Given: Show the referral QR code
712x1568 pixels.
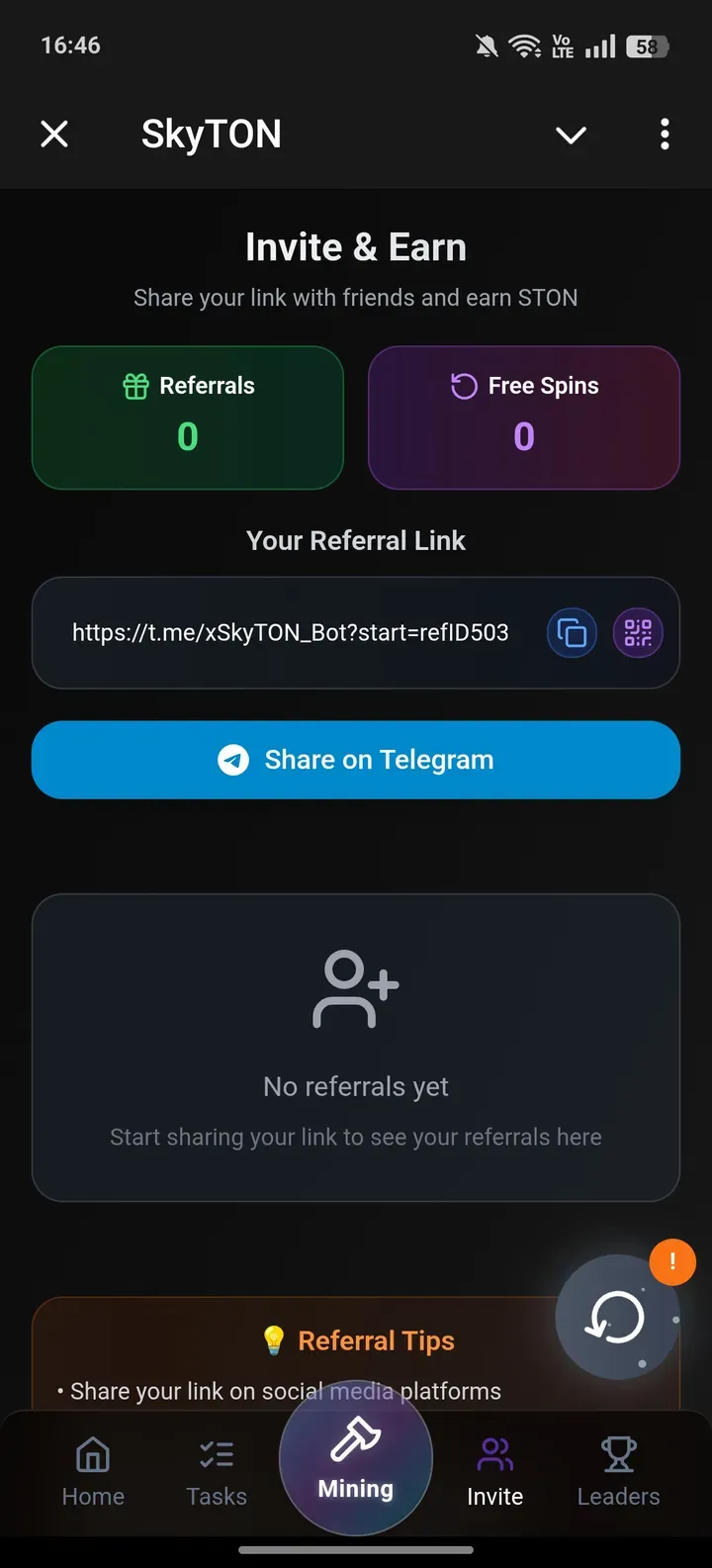Looking at the screenshot, I should (638, 633).
